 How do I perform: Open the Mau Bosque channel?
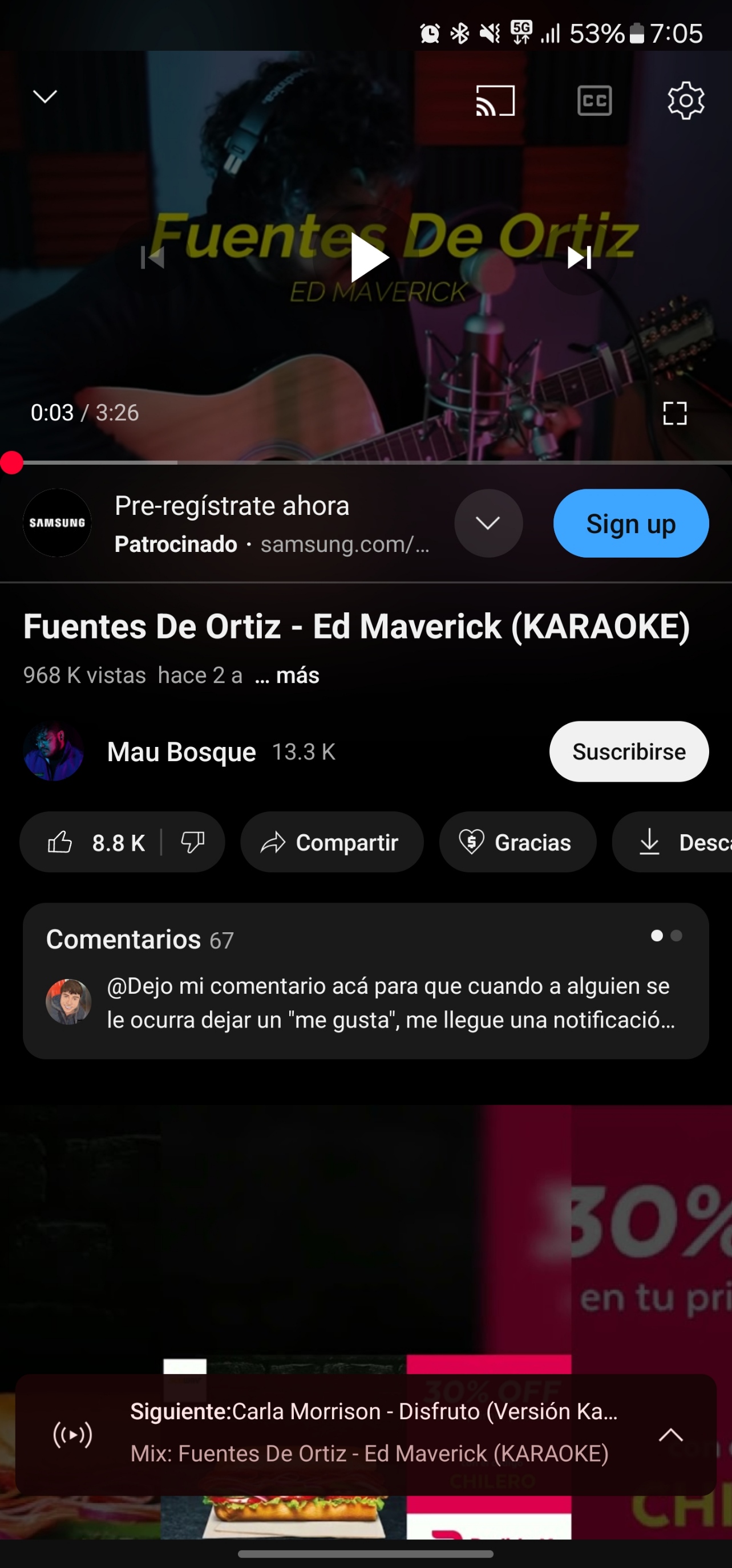(x=181, y=751)
